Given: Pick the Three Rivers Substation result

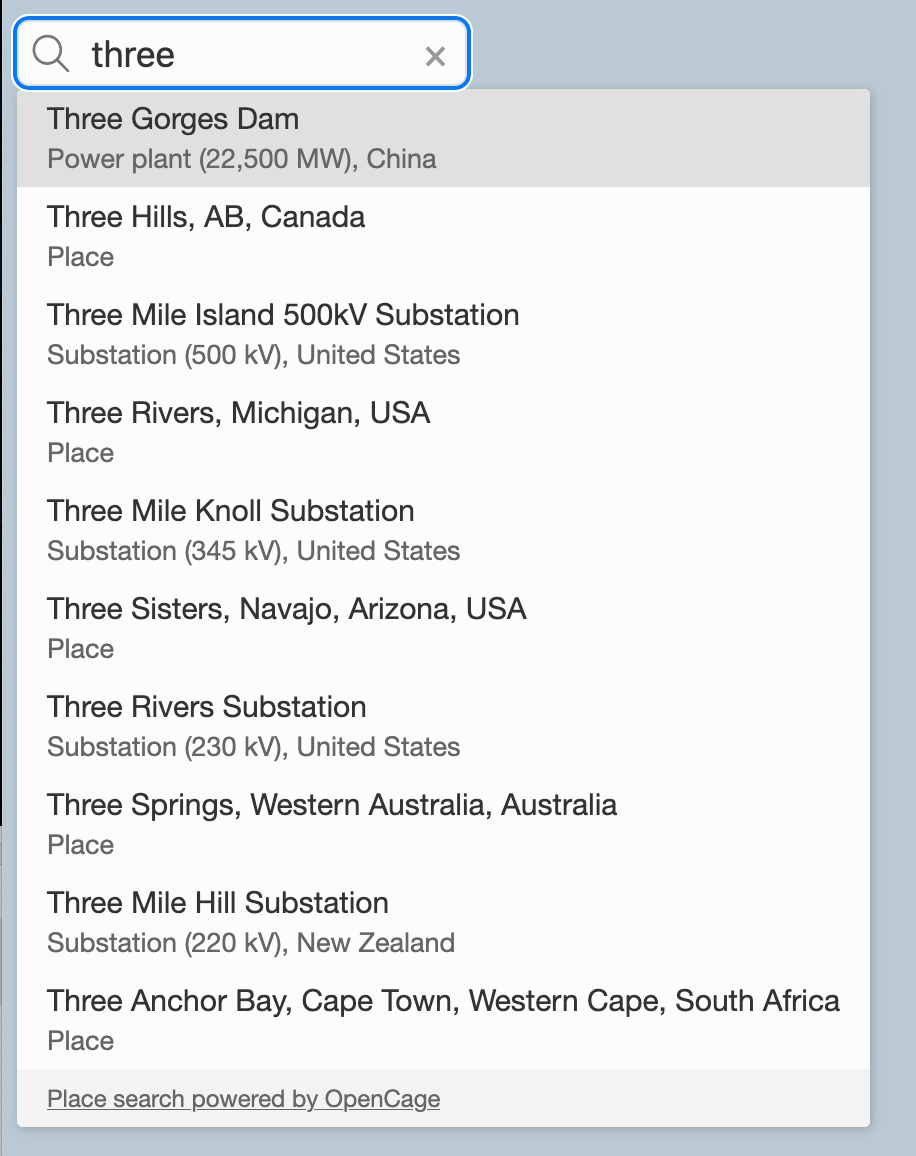Looking at the screenshot, I should point(442,726).
